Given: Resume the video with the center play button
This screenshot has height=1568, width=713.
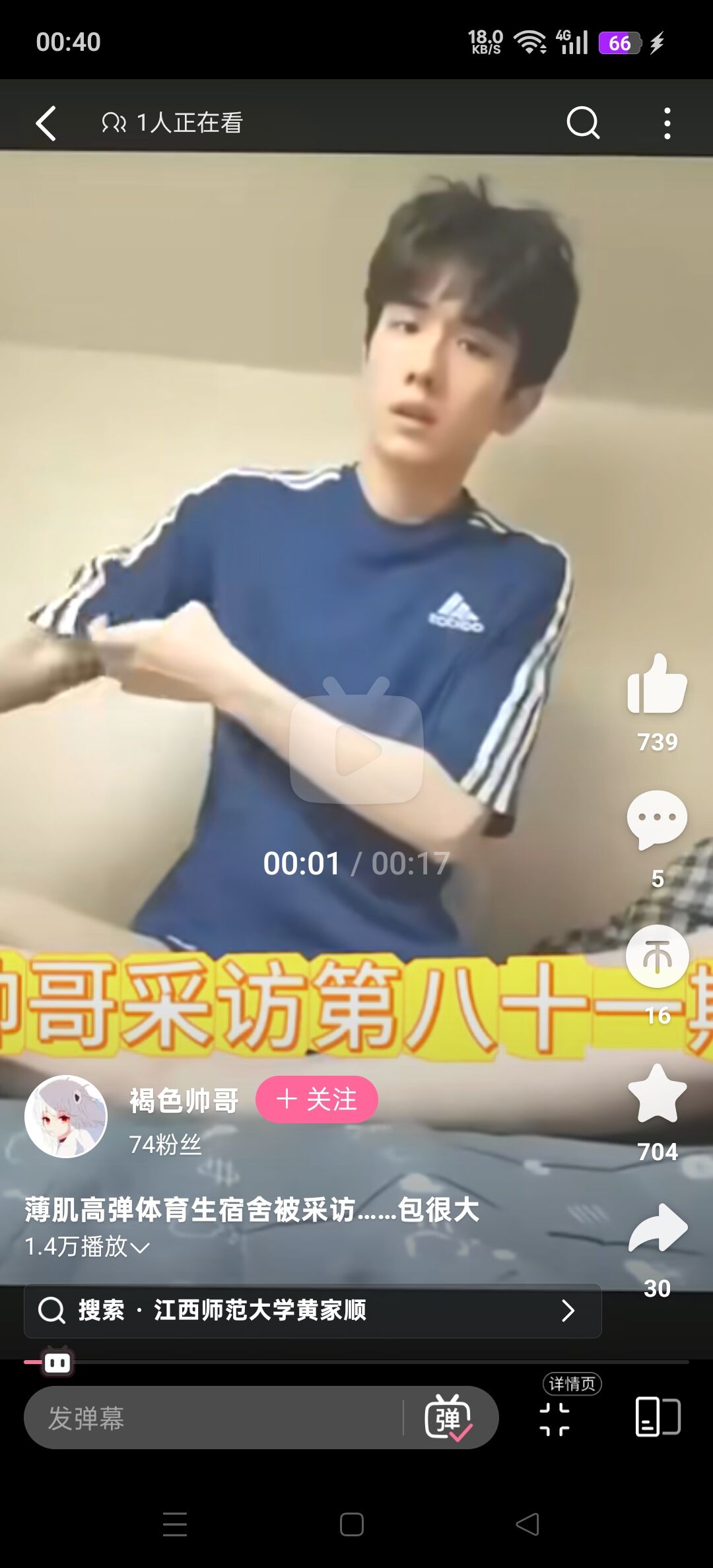Looking at the screenshot, I should click(356, 748).
